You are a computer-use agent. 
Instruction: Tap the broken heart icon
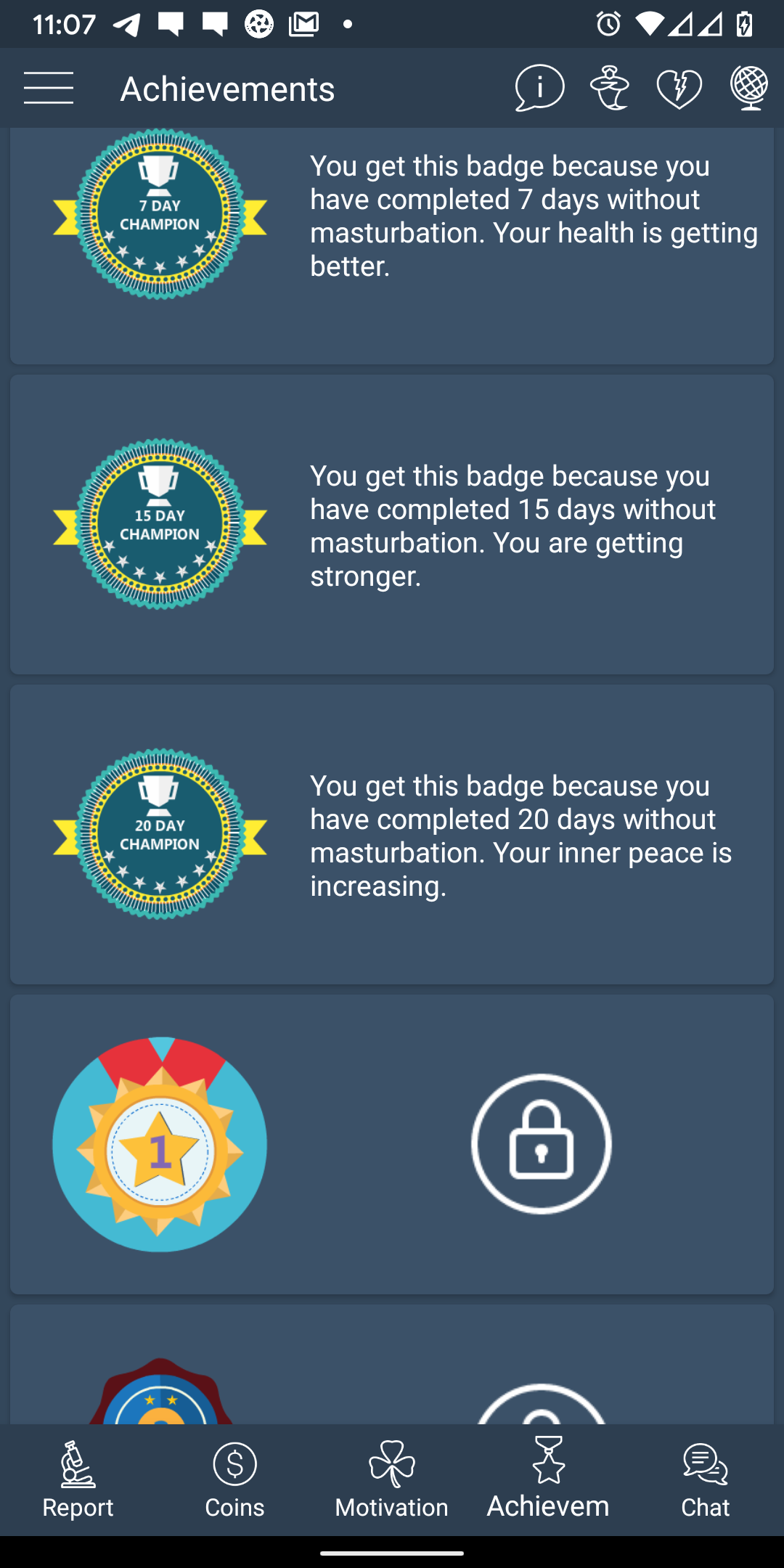click(x=679, y=88)
